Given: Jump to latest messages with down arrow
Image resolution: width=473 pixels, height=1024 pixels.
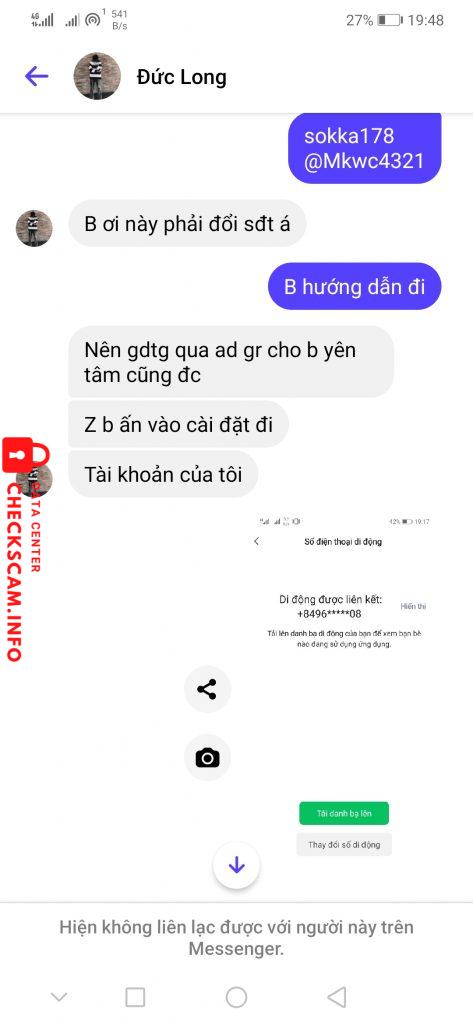Looking at the screenshot, I should (236, 865).
